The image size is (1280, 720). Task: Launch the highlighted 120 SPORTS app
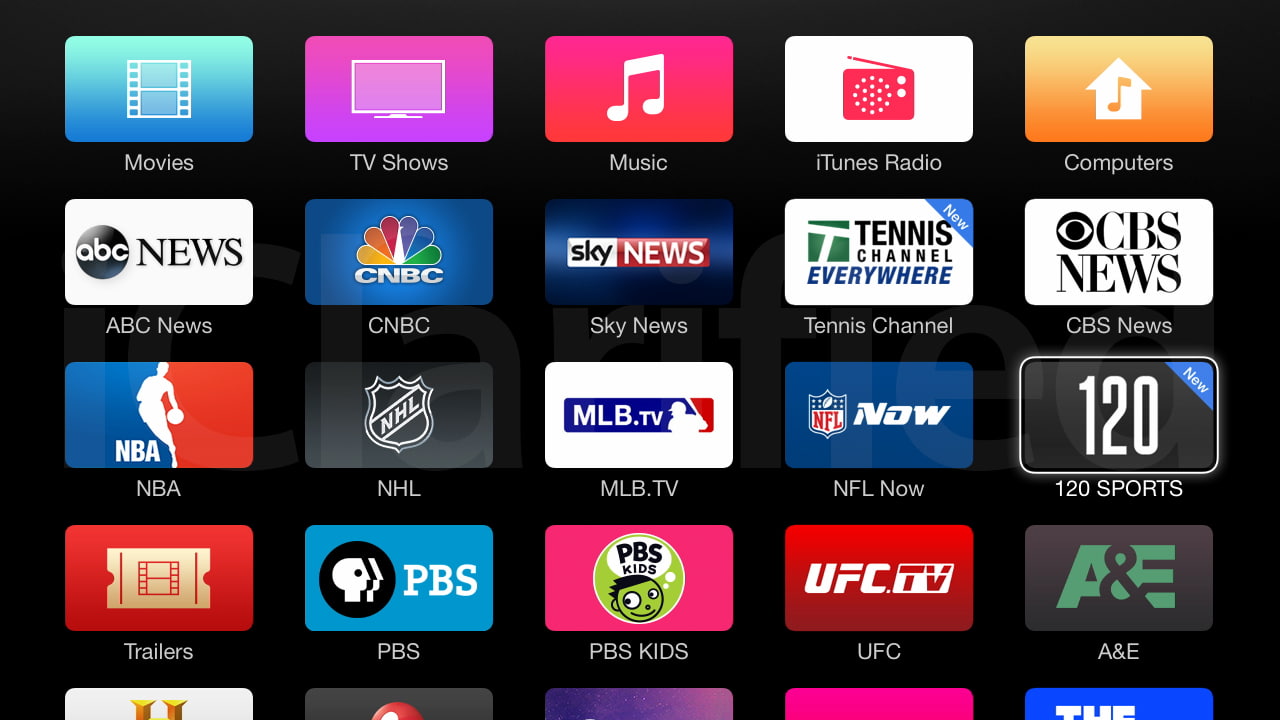click(x=1119, y=415)
